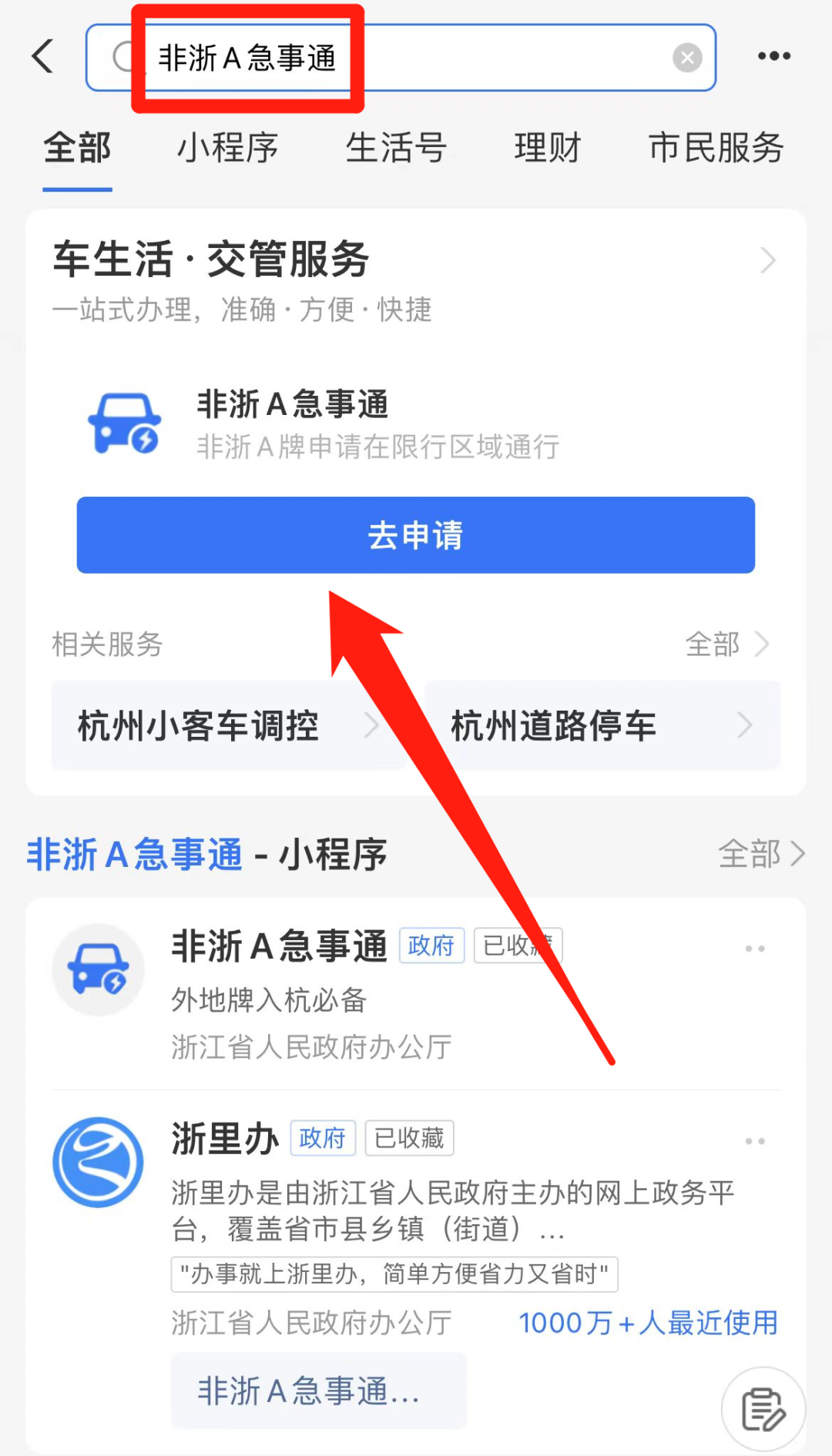Tap 已收藏 toggle on 非浙A急事通
This screenshot has height=1456, width=832.
(x=518, y=946)
